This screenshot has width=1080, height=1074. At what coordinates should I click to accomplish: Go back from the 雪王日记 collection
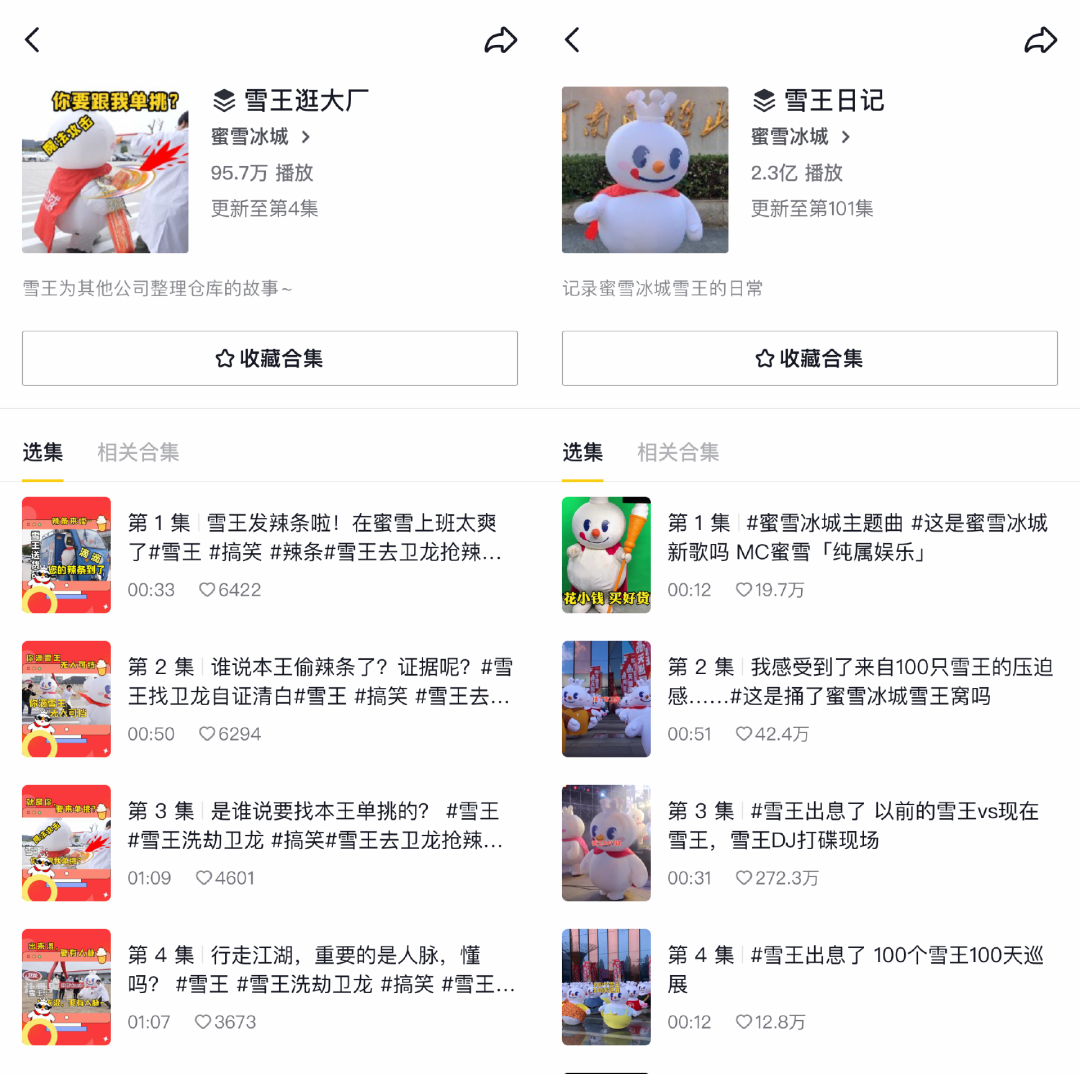tap(572, 40)
